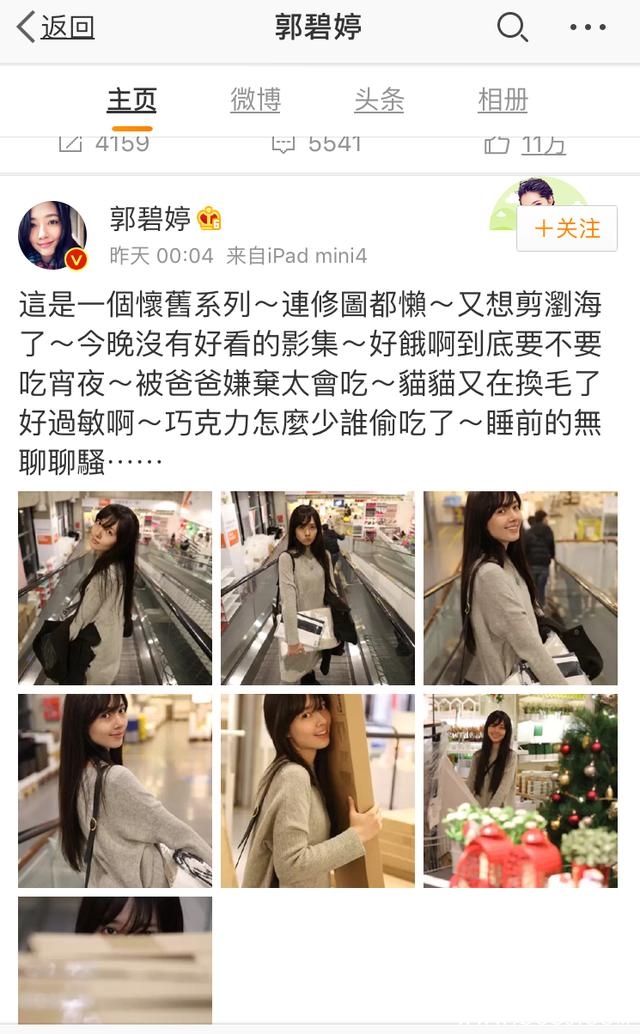Switch to the 主页 tab
The height and width of the screenshot is (1034, 640).
click(132, 100)
